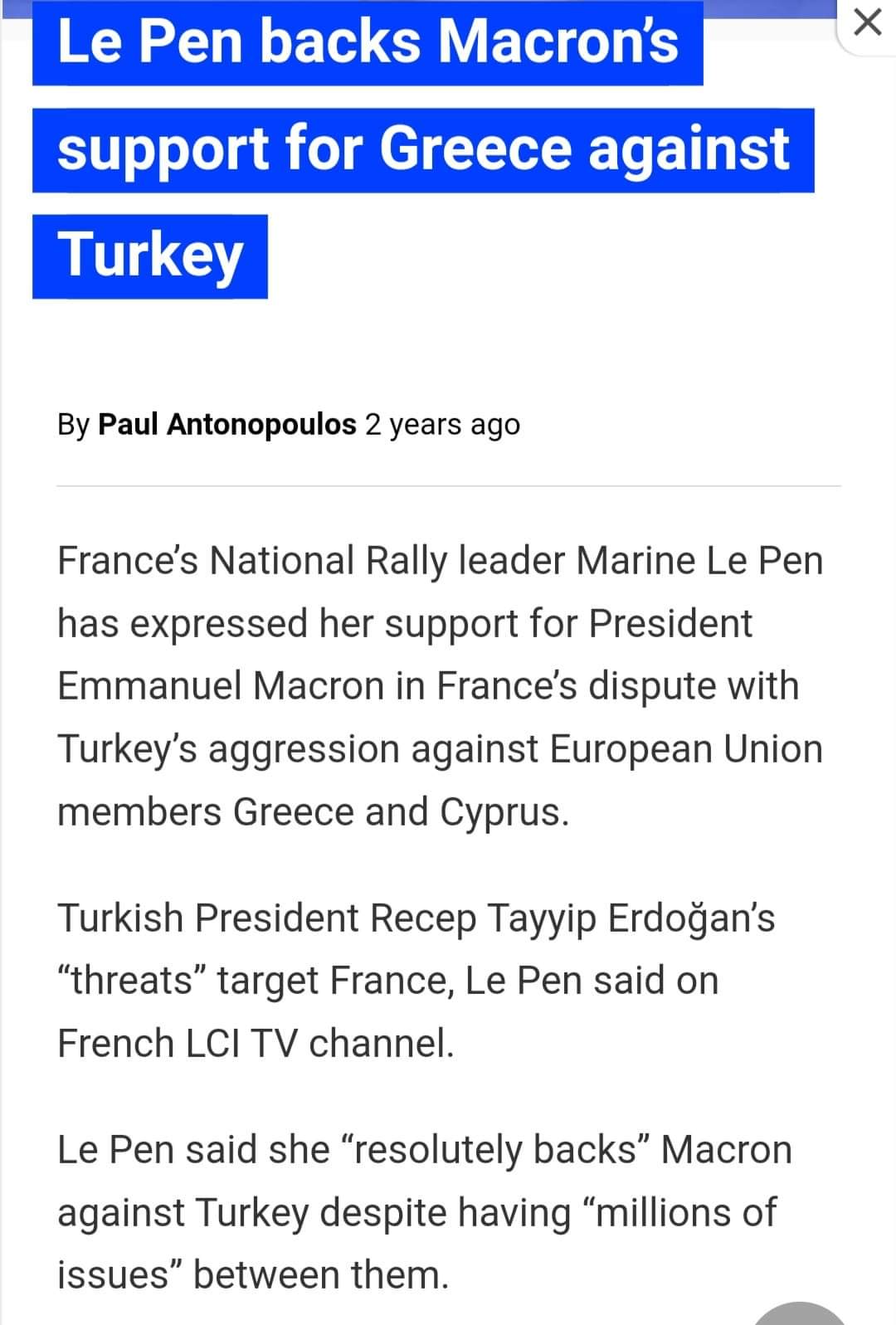Tap the gray floating button
Screen dimensions: 896x1325
pos(800,1313)
